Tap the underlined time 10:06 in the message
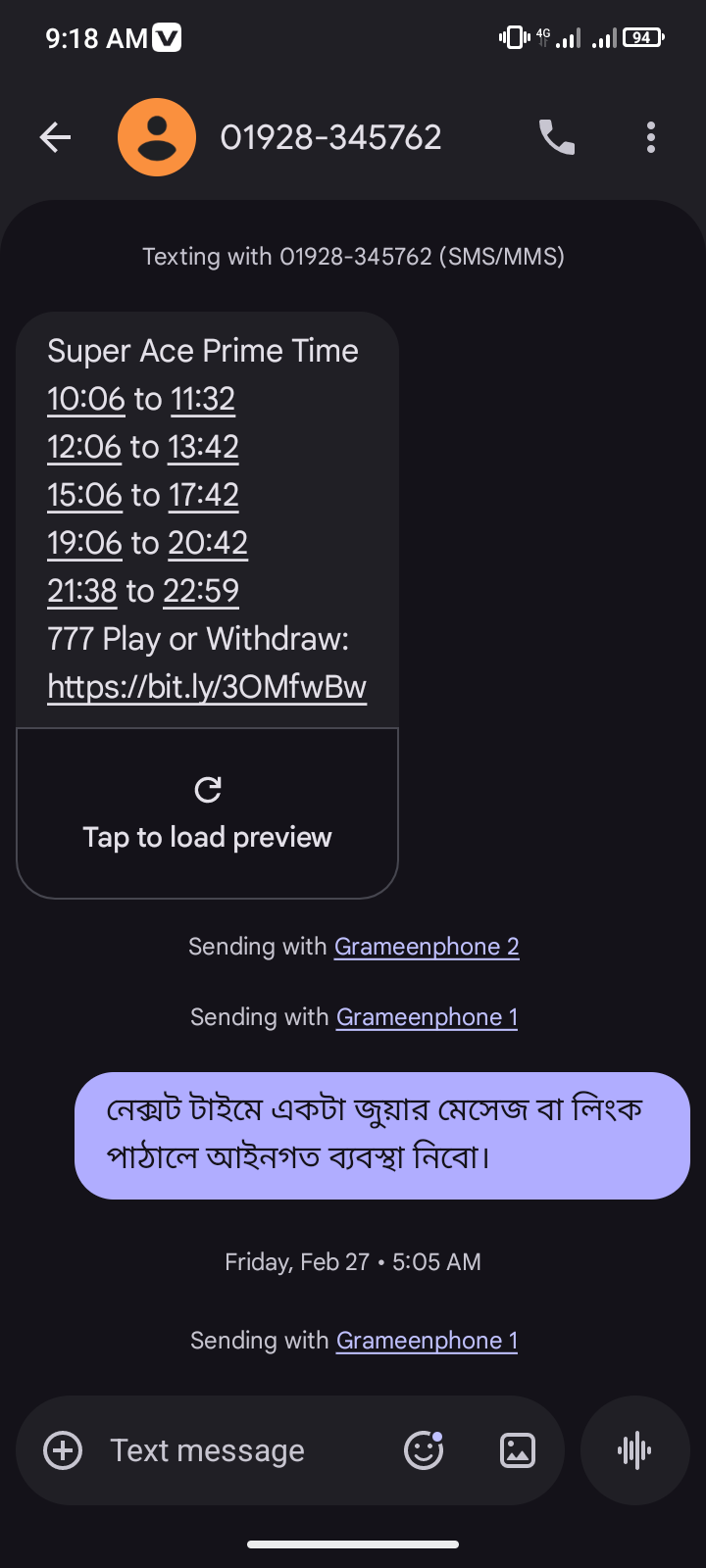Viewport: 706px width, 1568px height. point(85,399)
